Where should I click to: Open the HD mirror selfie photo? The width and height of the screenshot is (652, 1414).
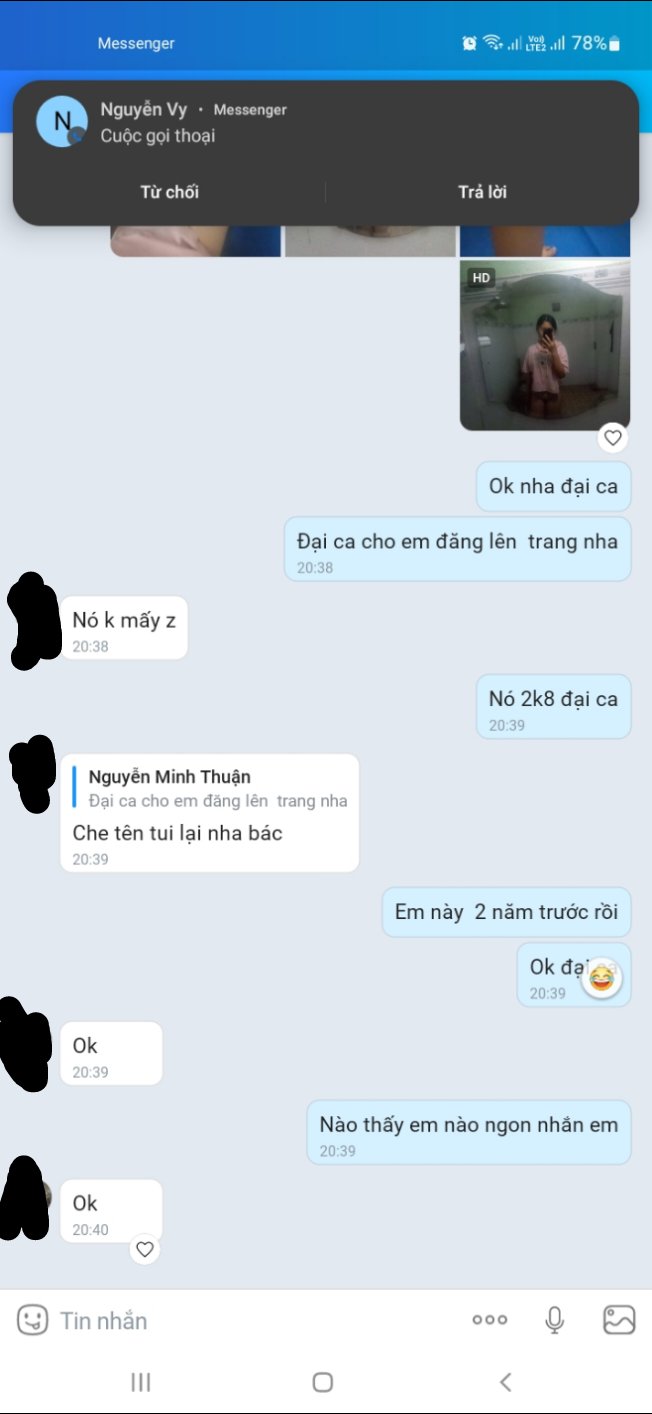point(545,346)
